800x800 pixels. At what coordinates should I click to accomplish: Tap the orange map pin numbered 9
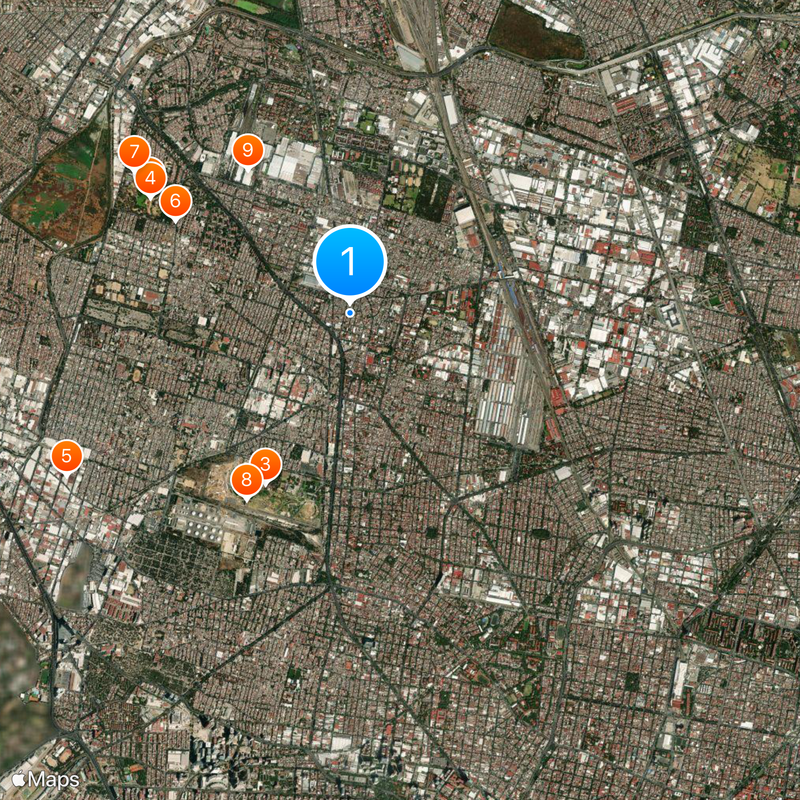point(247,150)
